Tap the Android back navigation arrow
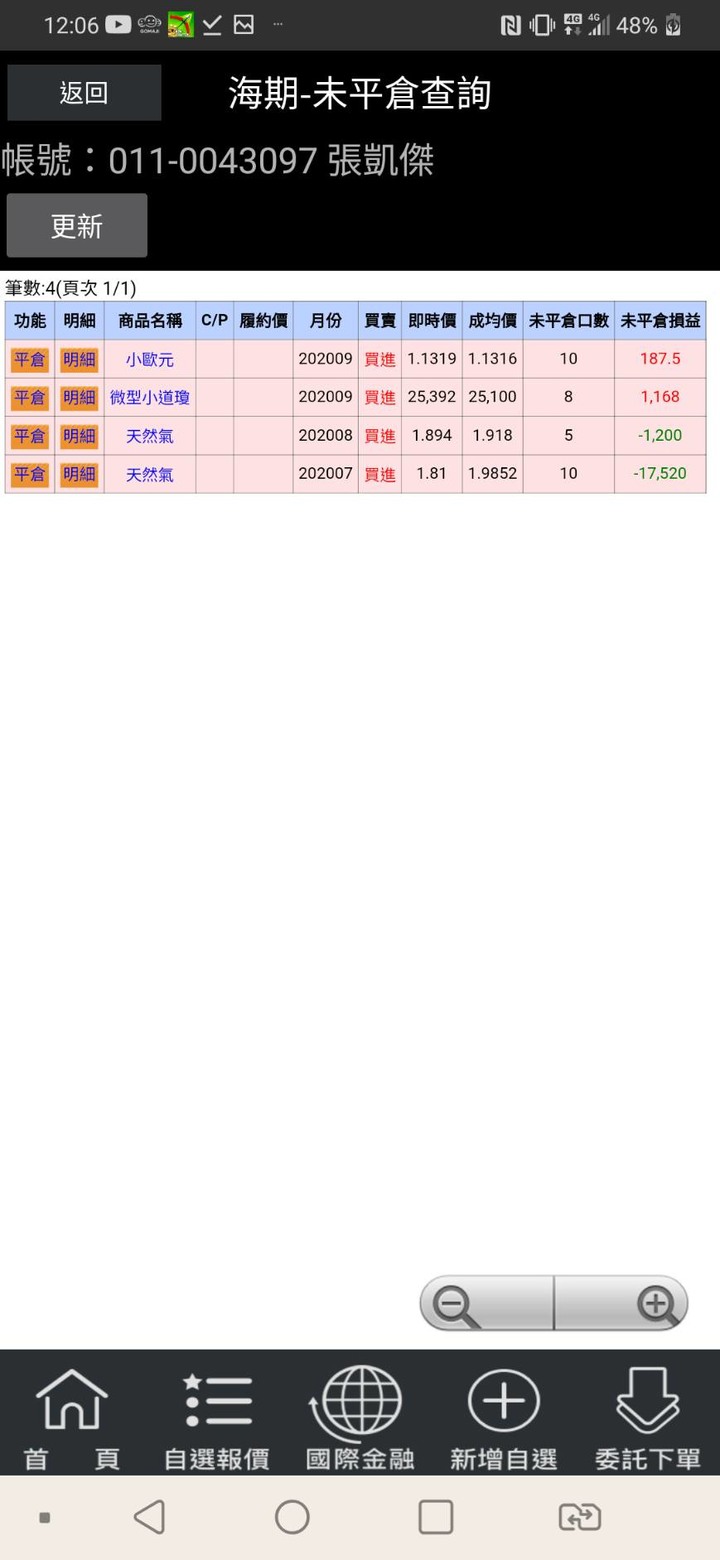Screen dimensions: 720x1560 coord(149,1516)
